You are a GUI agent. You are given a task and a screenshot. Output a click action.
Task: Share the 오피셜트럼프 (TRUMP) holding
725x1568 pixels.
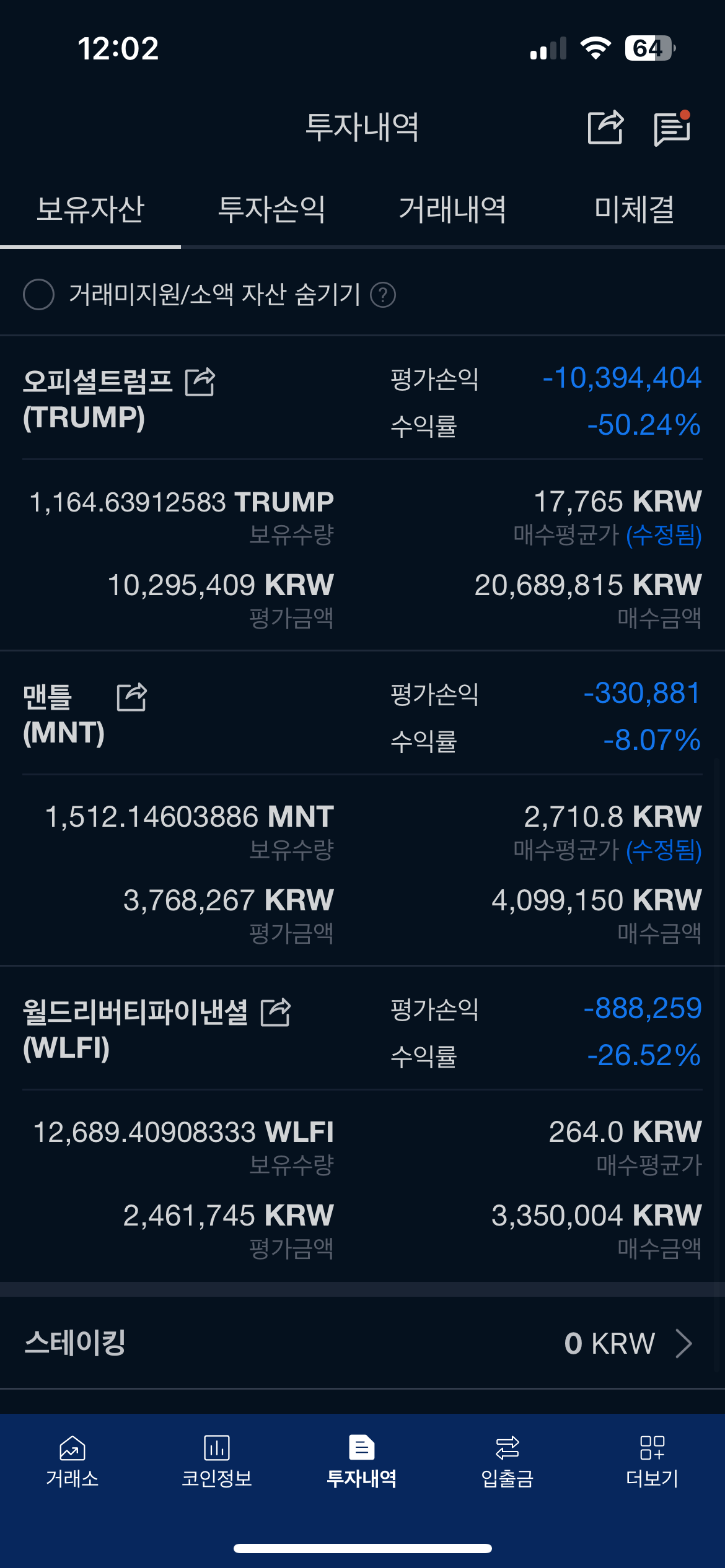(200, 381)
